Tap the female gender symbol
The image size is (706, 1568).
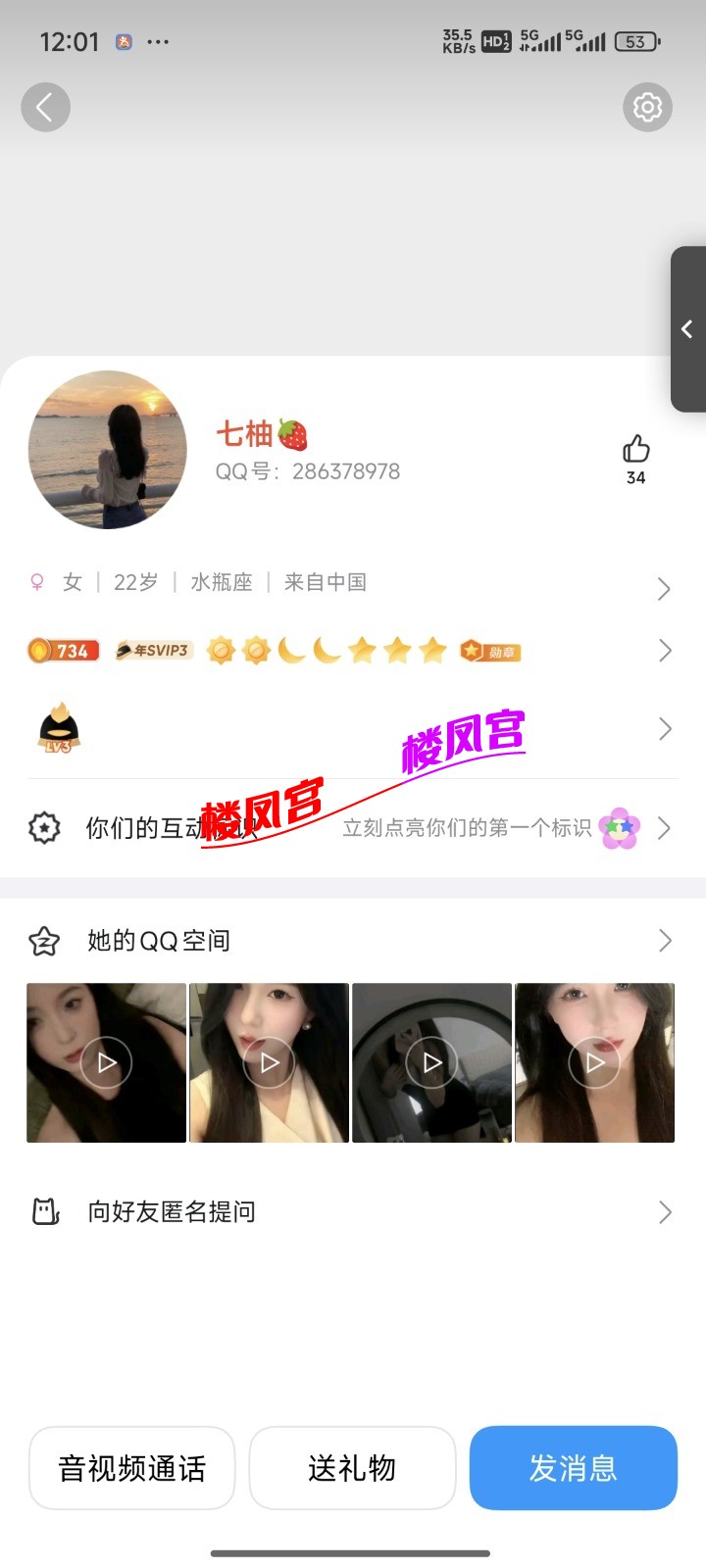pyautogui.click(x=36, y=581)
